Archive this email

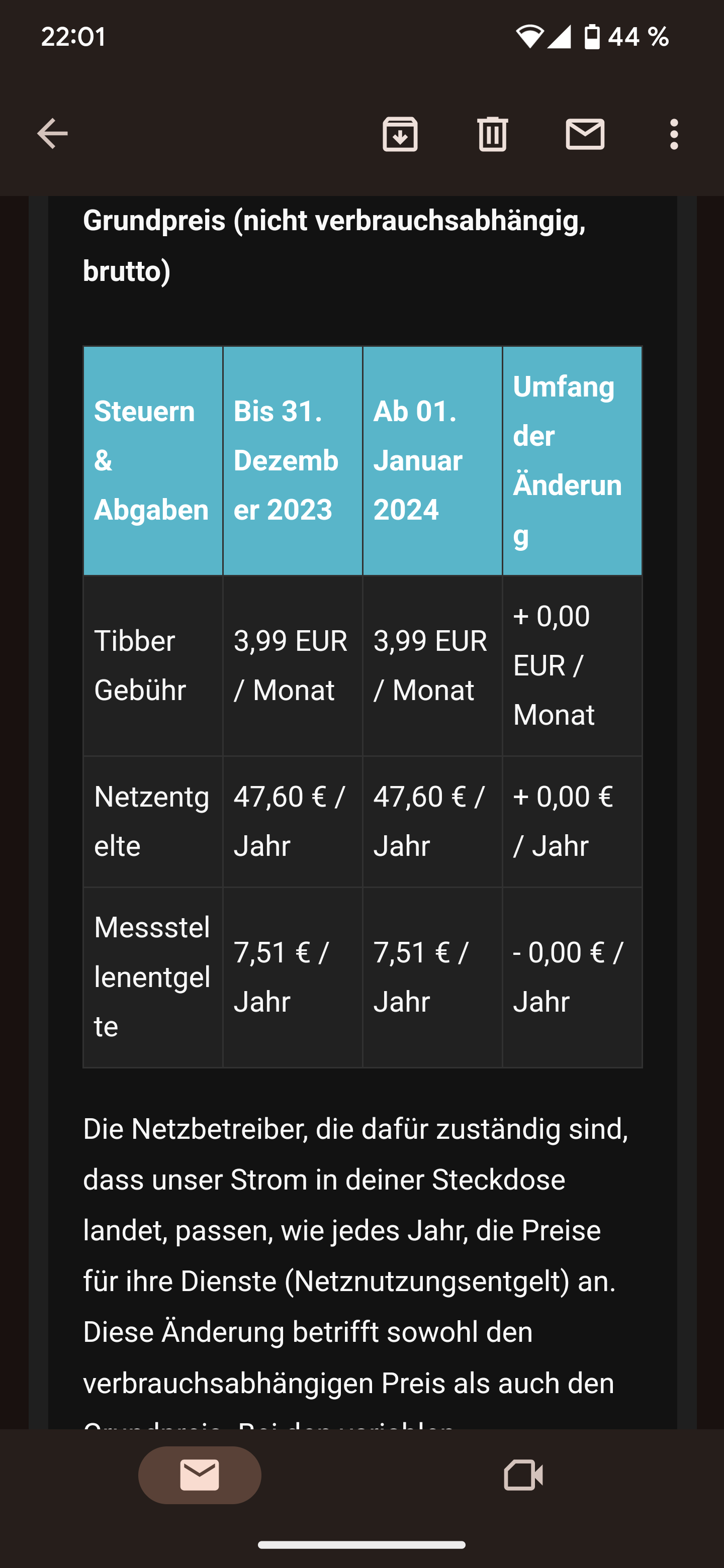(400, 134)
